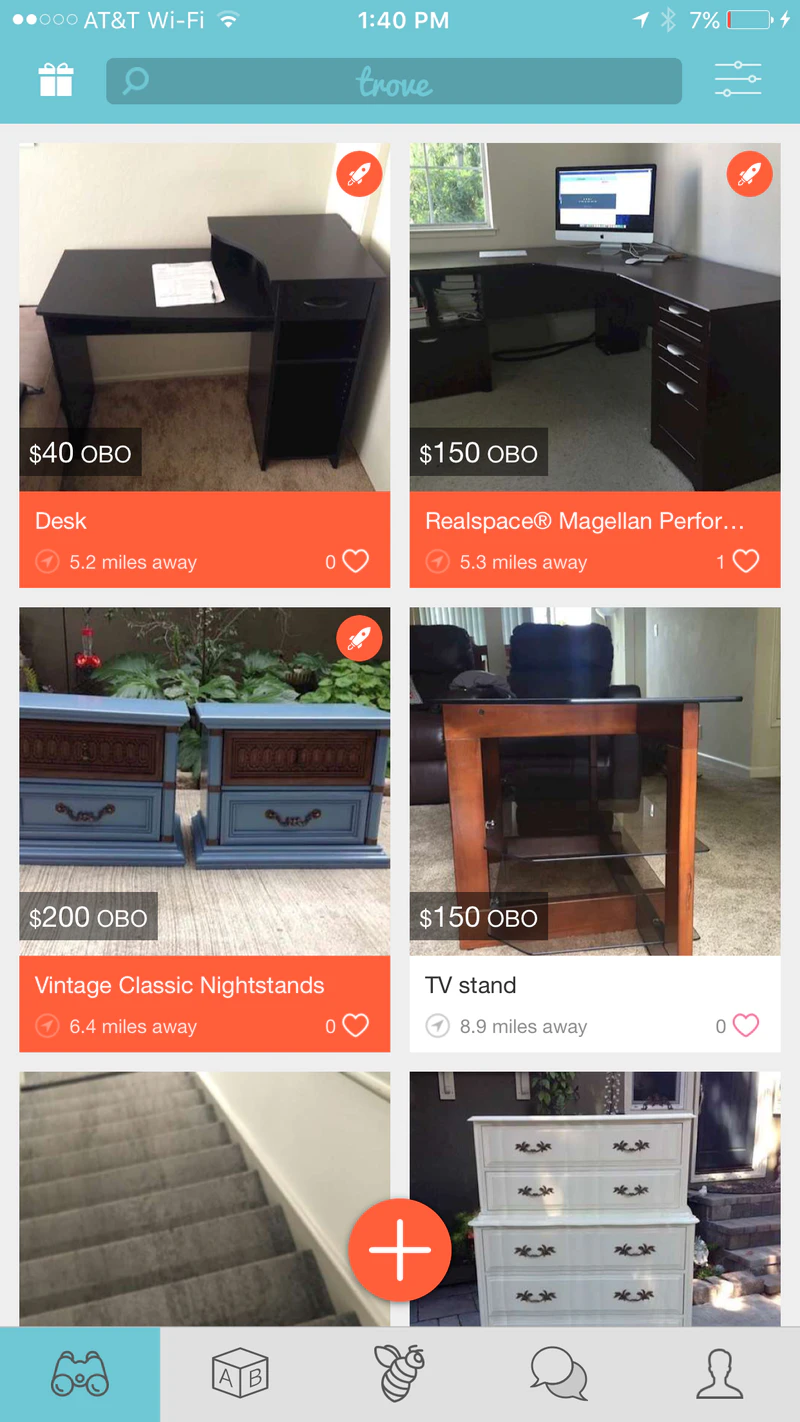Like the Realspace Magellan listing
The width and height of the screenshot is (800, 1422).
coord(745,562)
